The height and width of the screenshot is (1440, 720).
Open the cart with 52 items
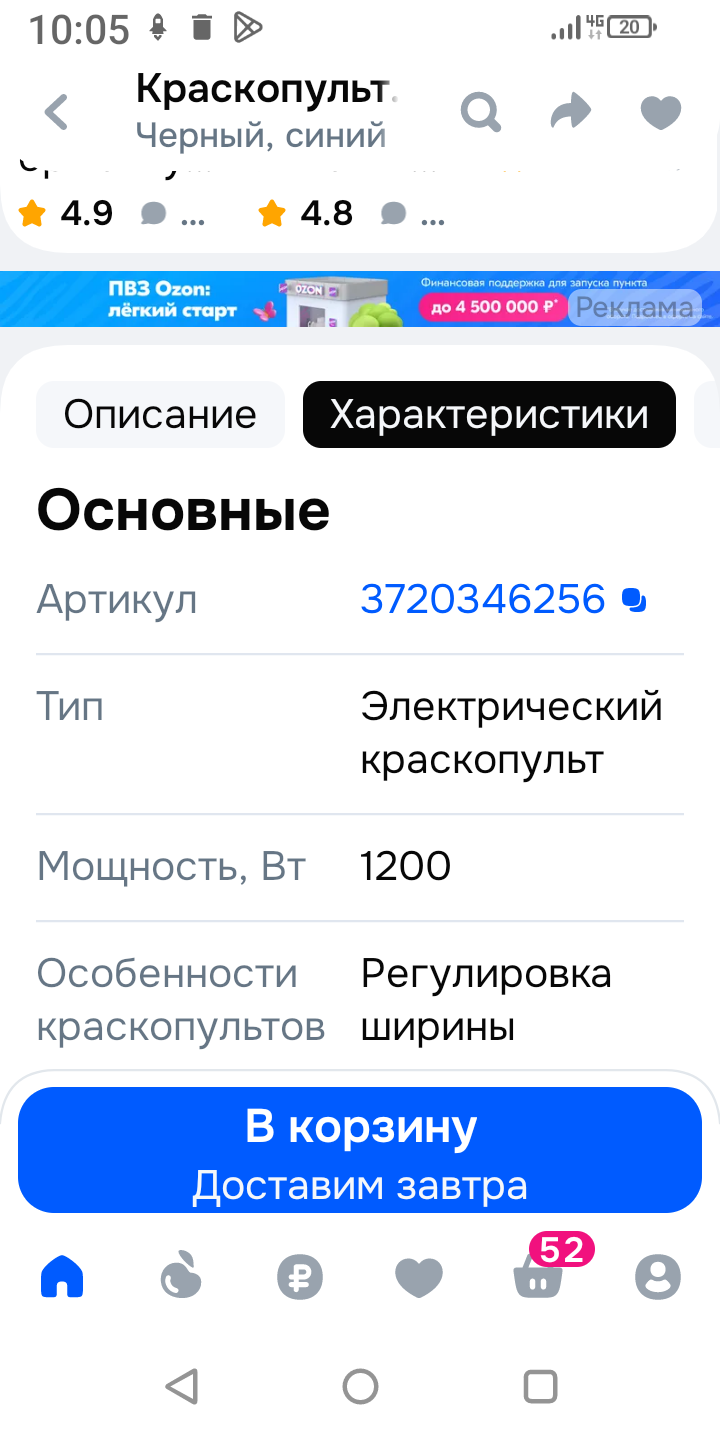tap(538, 1277)
